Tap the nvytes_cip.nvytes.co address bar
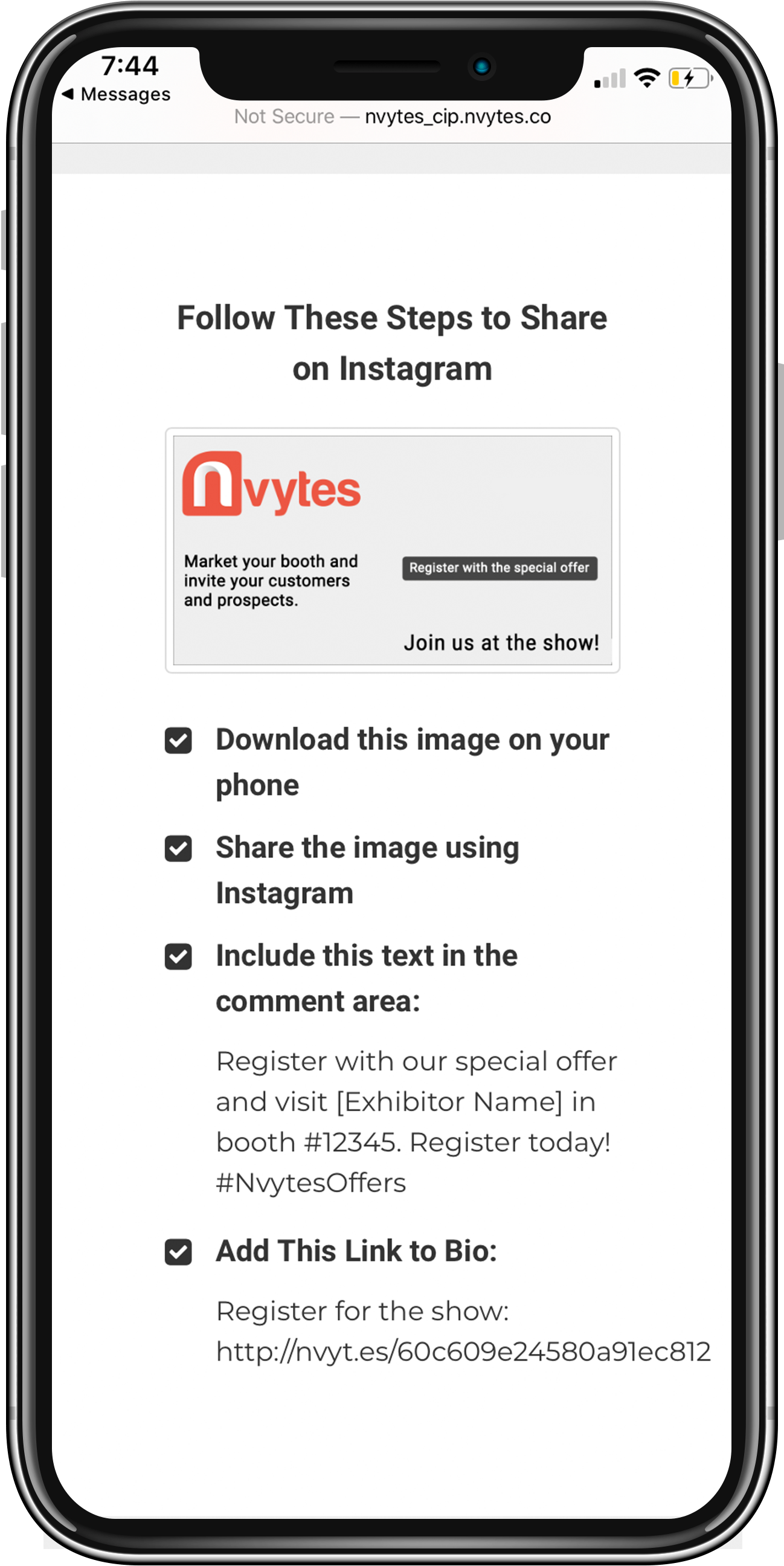 tap(393, 116)
